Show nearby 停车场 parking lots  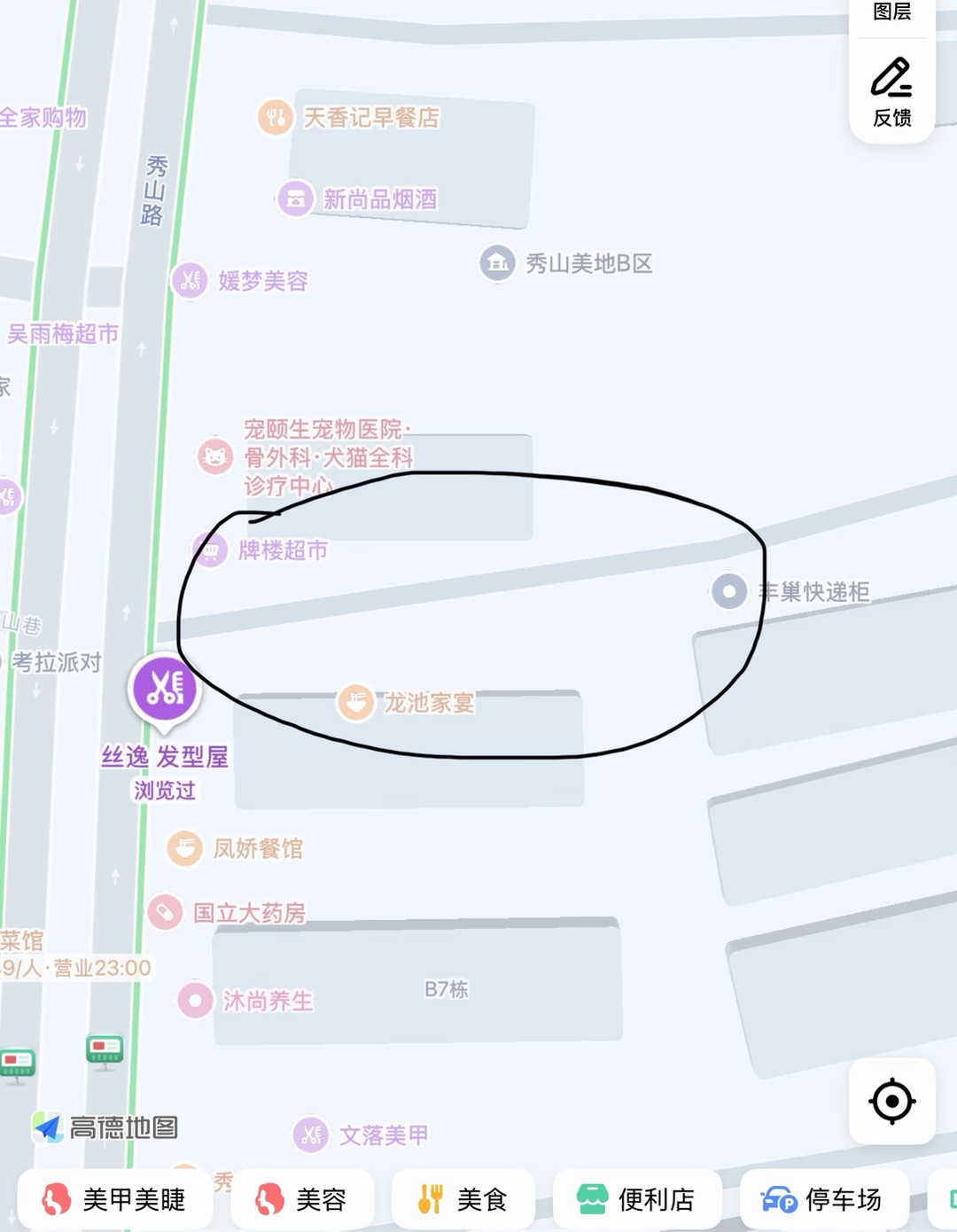point(822,1199)
